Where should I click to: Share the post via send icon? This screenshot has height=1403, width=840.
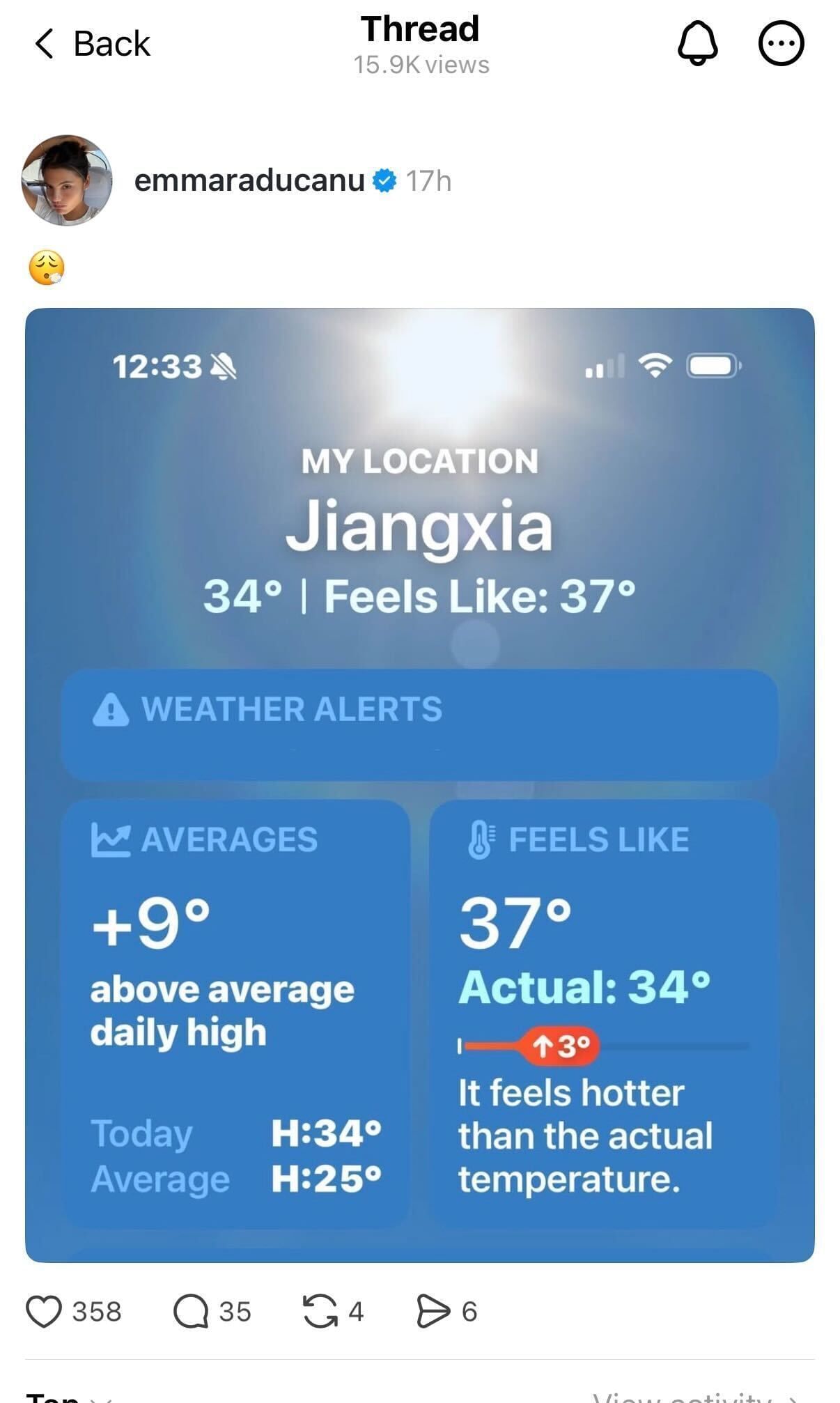433,1312
